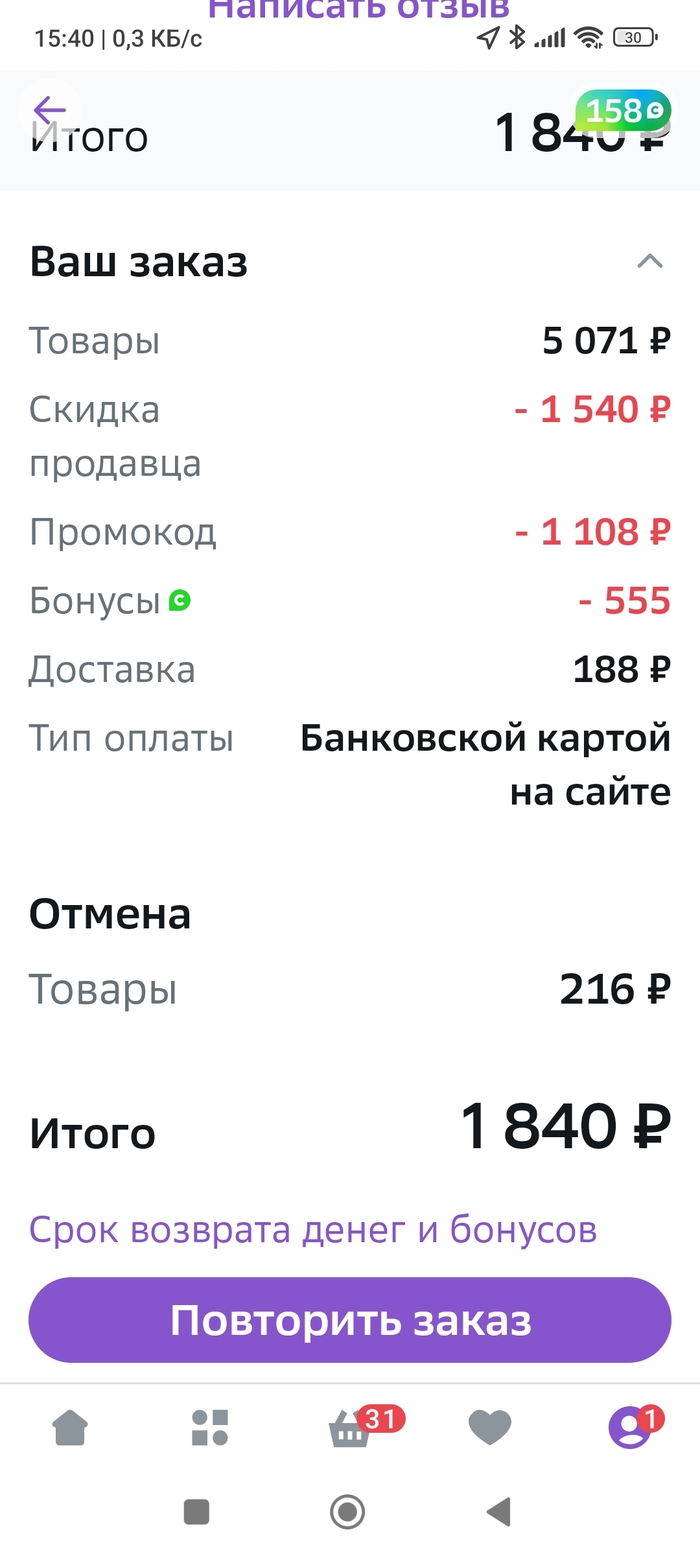700x1556 pixels.
Task: Switch to the home tab
Action: (x=70, y=1428)
